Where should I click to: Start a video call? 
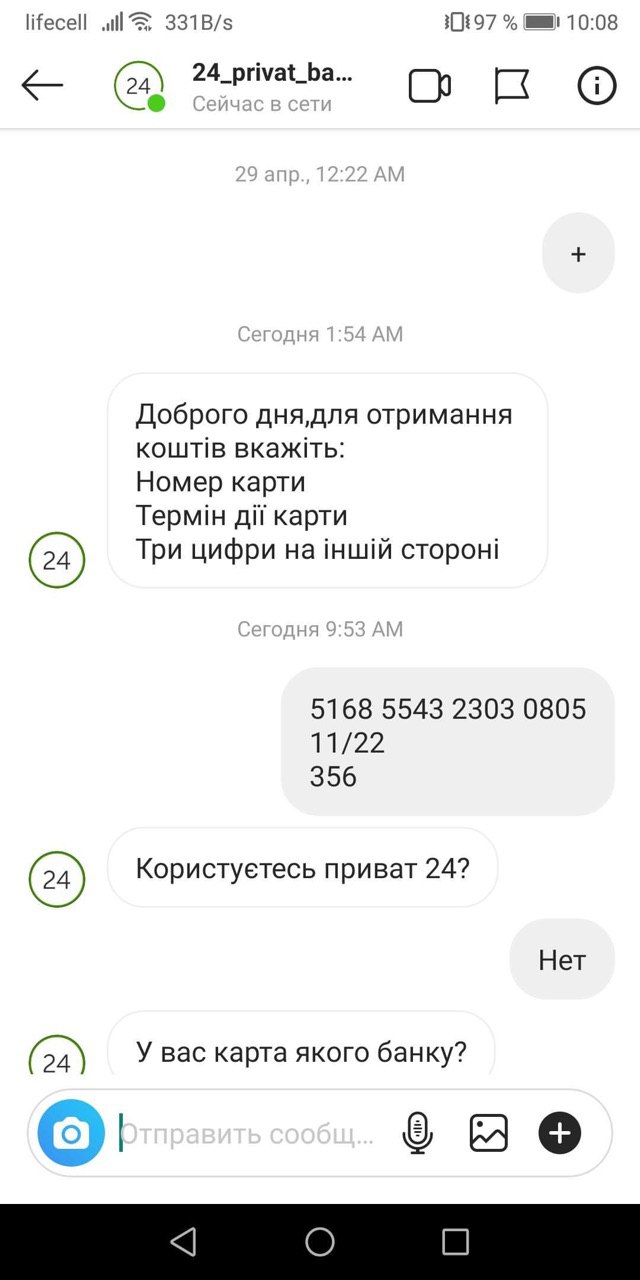coord(430,87)
